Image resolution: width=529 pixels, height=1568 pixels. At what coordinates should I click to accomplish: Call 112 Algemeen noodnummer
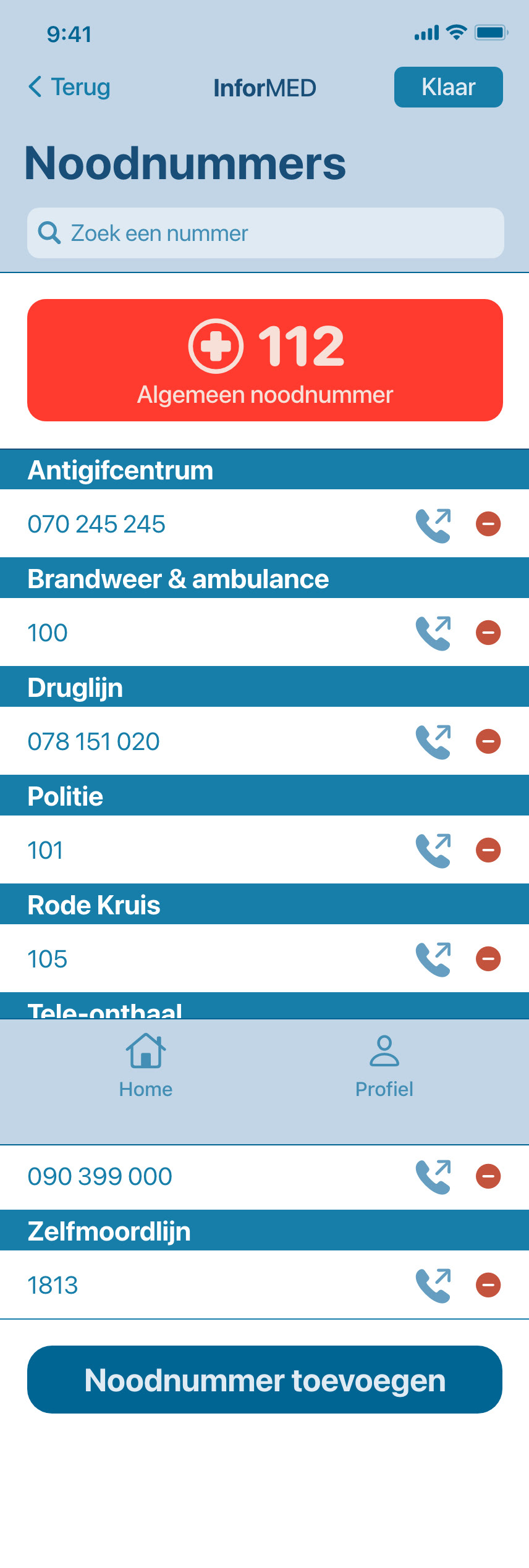(265, 360)
